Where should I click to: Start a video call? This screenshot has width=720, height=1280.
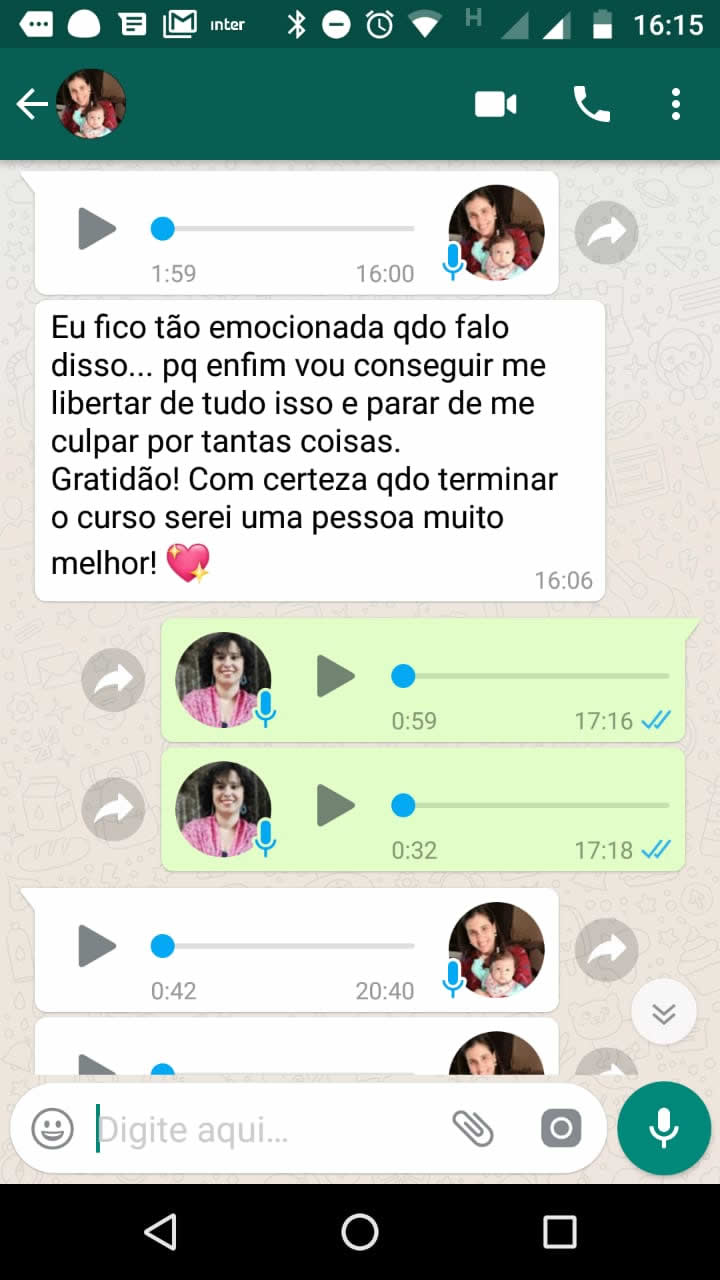496,104
